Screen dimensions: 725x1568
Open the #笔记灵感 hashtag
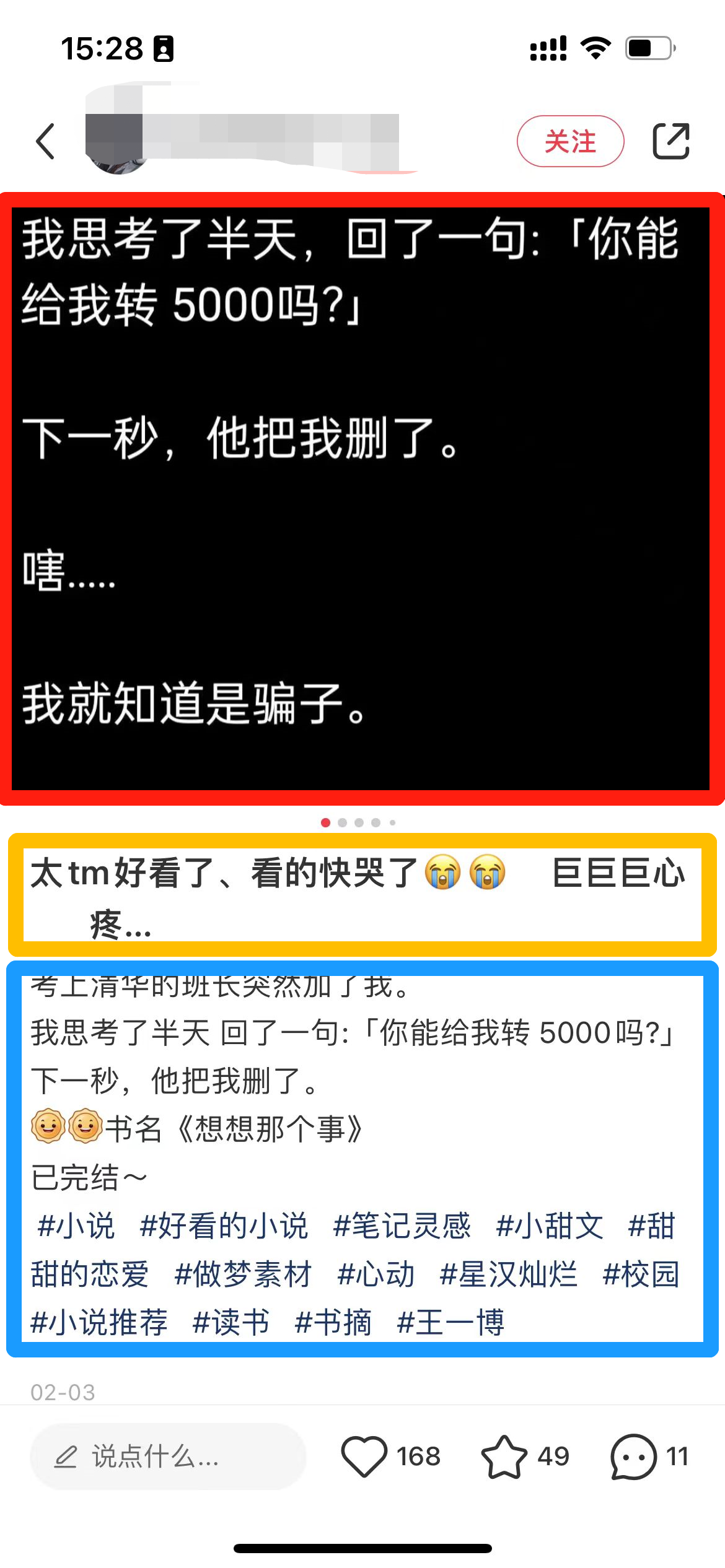coord(402,1226)
